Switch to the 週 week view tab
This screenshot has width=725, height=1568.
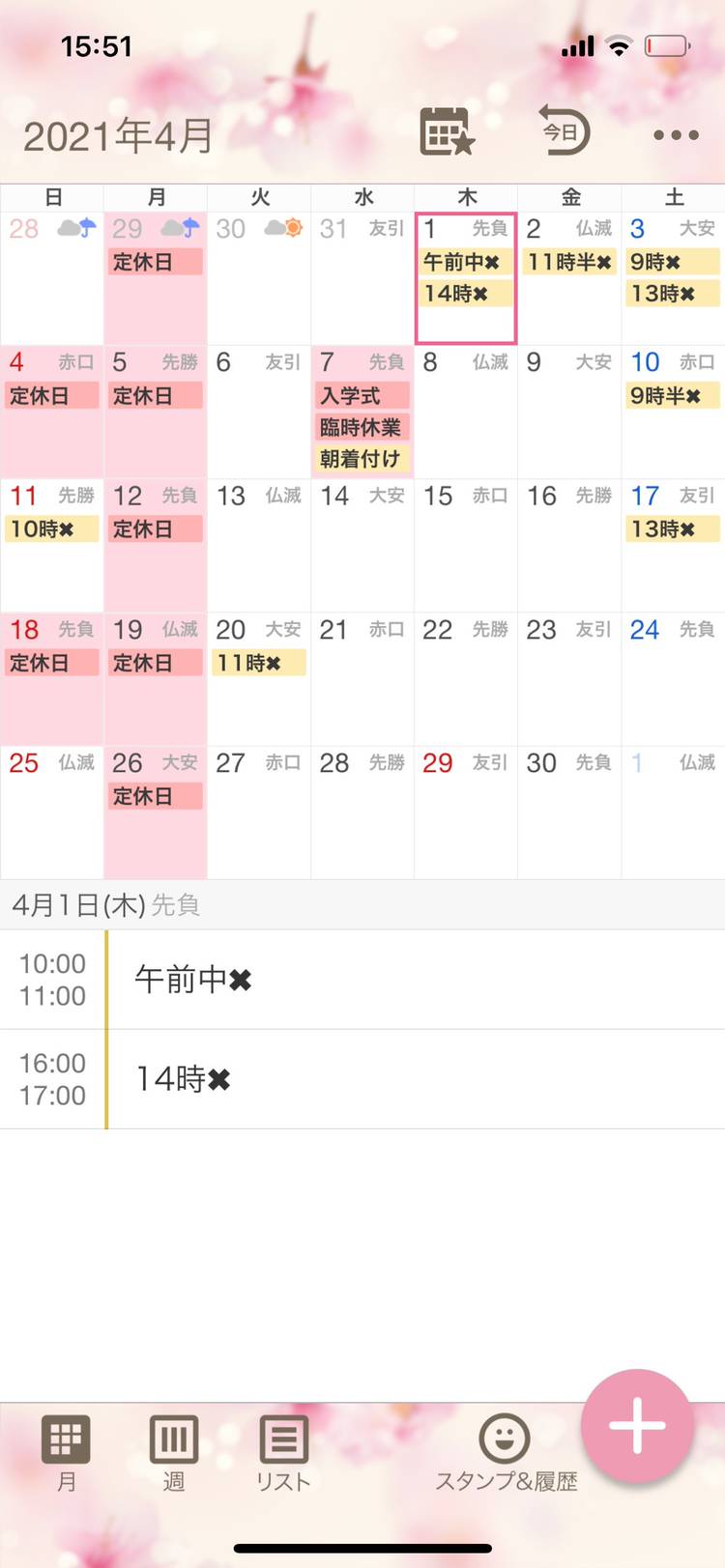(174, 1453)
